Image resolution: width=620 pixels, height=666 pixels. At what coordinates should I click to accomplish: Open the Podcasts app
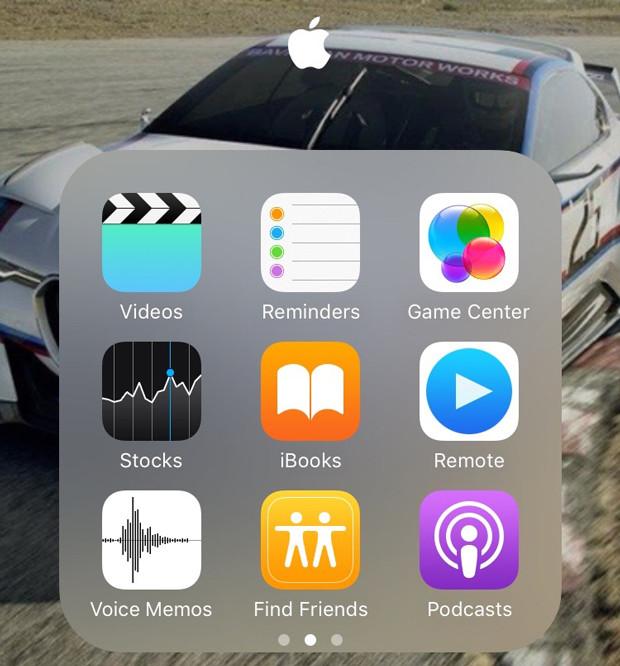tap(469, 540)
